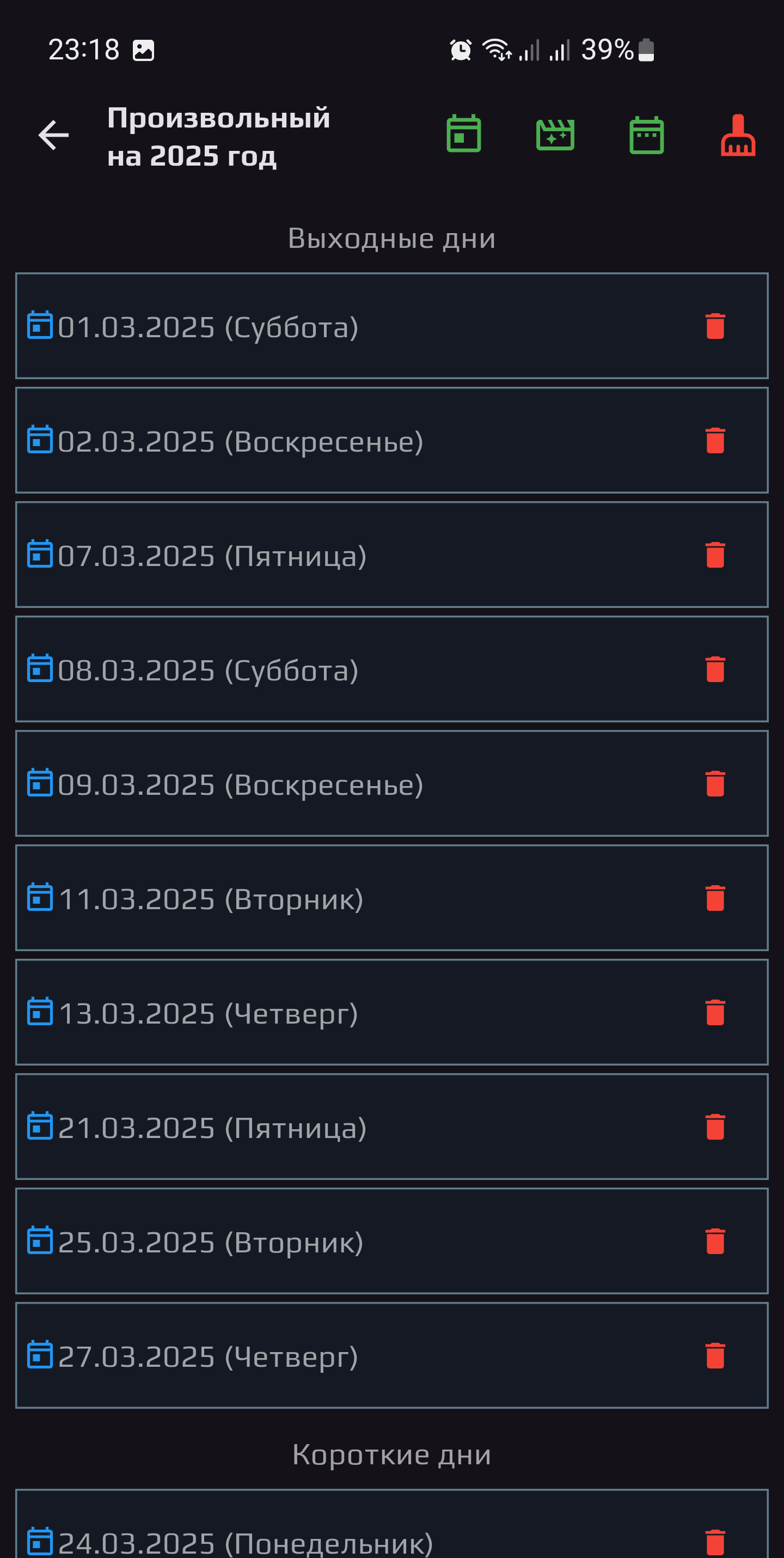Open the Выходные дни section header
Screen dimensions: 784x1558
coord(391,238)
